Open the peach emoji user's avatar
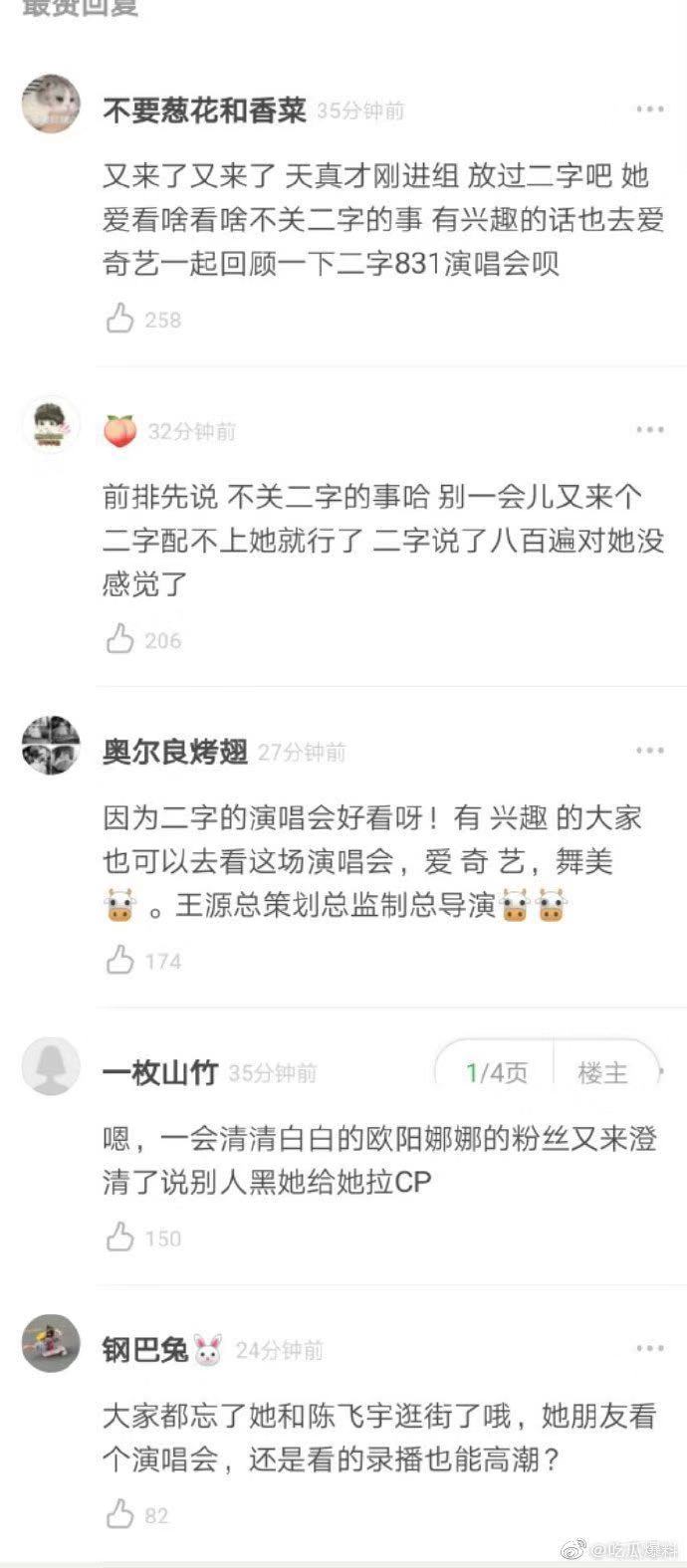687x1568 pixels. click(51, 425)
